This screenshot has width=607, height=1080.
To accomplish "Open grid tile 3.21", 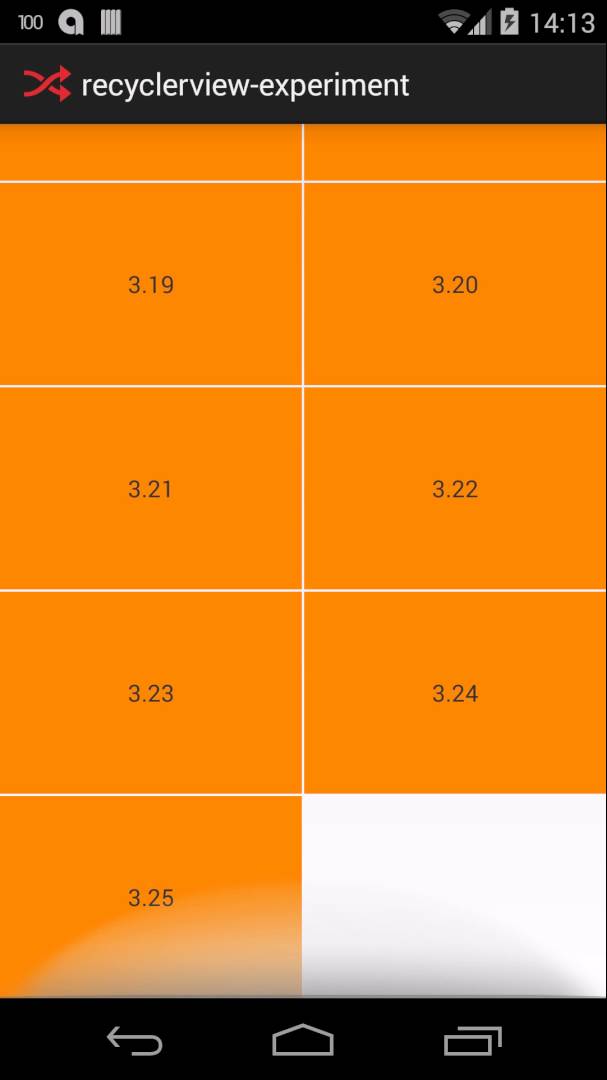I will tap(151, 489).
